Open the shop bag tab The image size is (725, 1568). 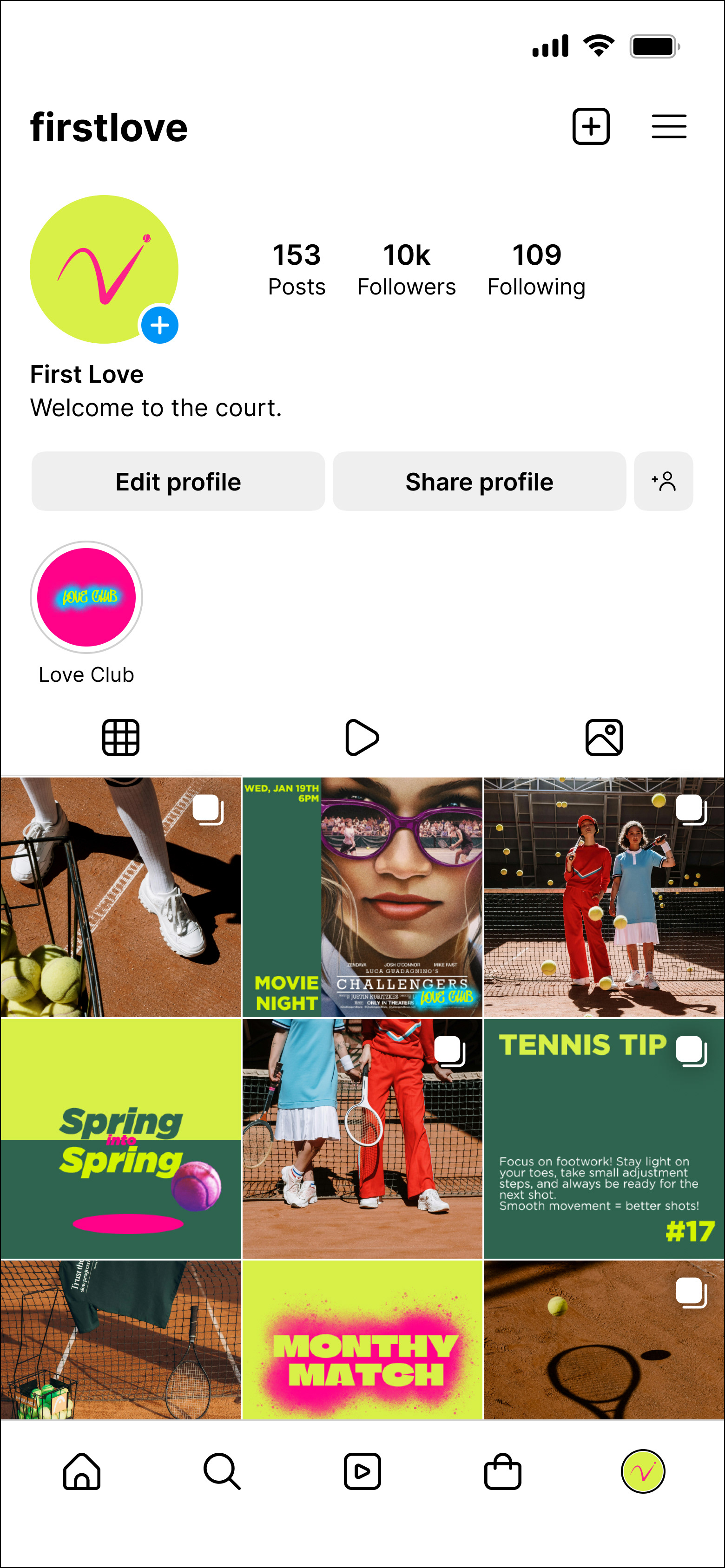click(x=502, y=1472)
